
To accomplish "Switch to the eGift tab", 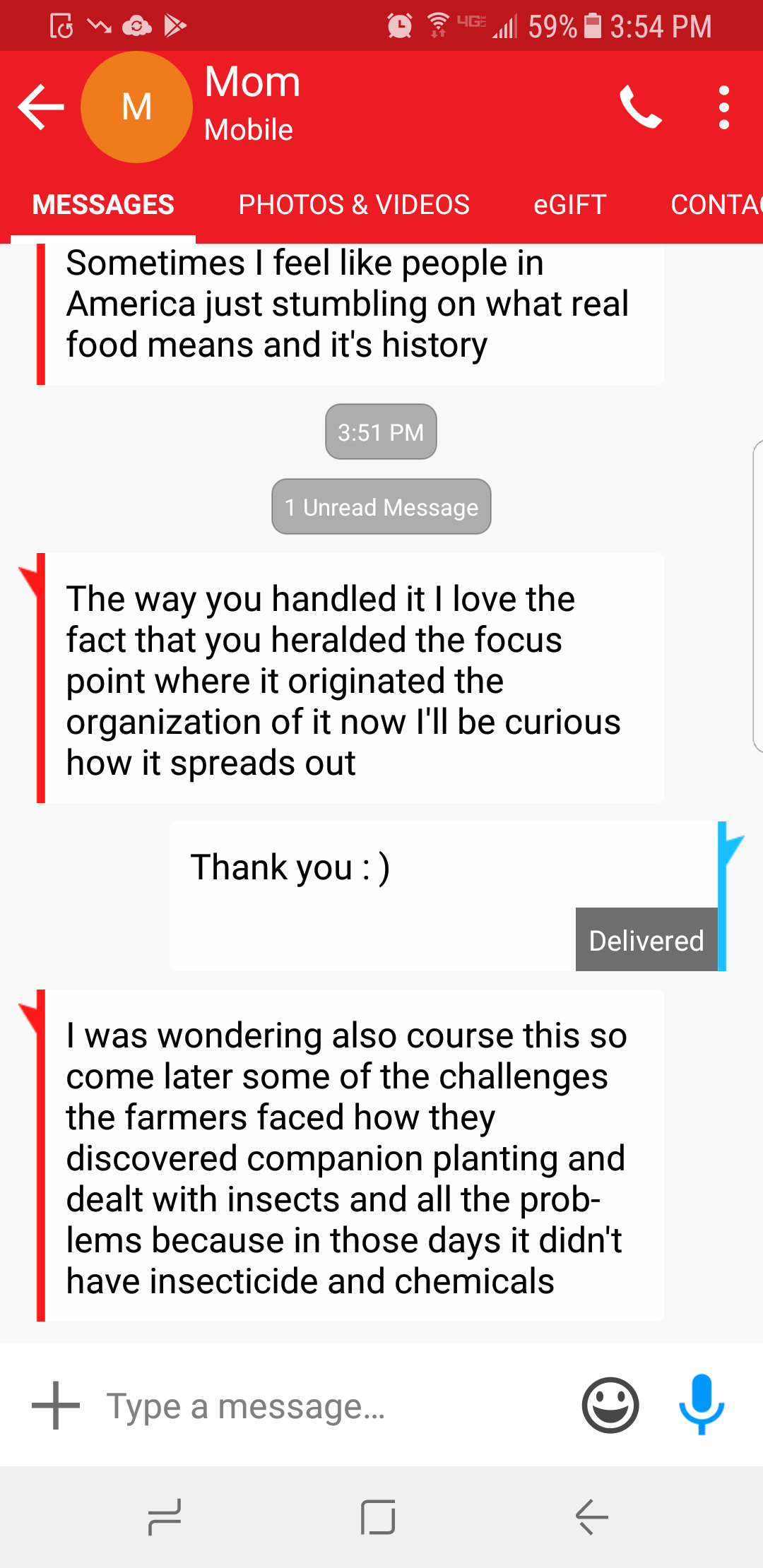I will pyautogui.click(x=569, y=205).
